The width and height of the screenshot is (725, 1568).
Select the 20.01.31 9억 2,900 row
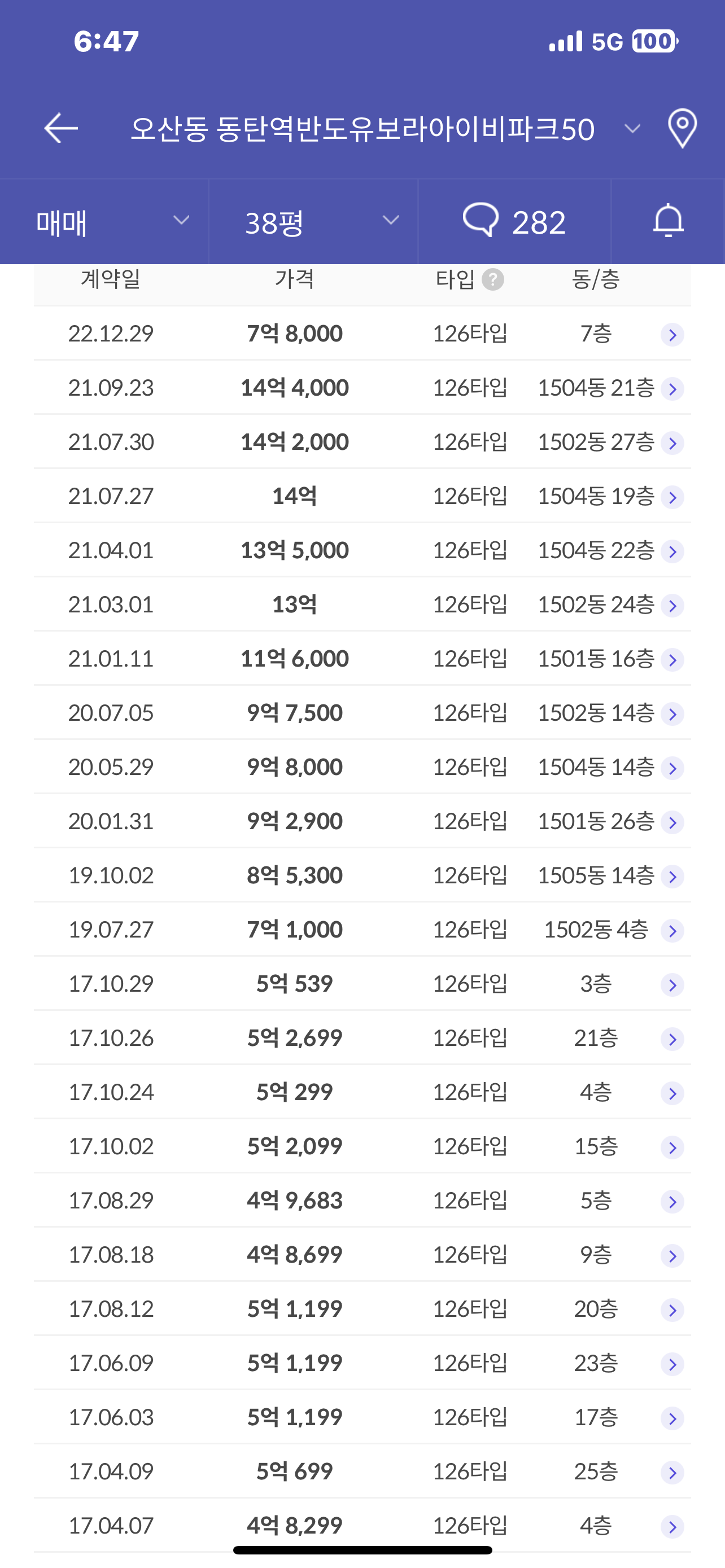362,821
